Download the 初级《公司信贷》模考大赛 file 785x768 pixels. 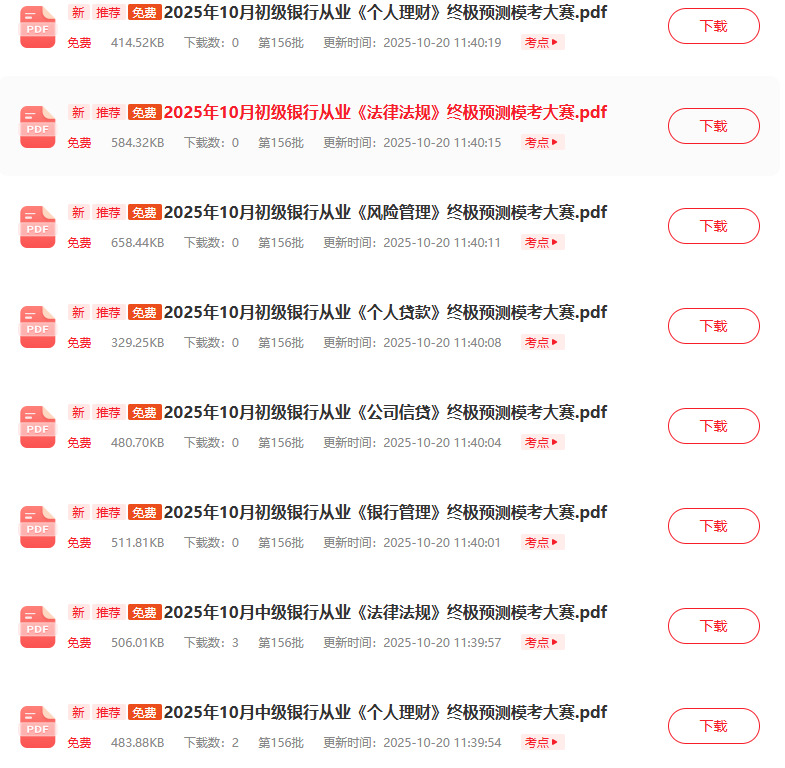[x=713, y=426]
